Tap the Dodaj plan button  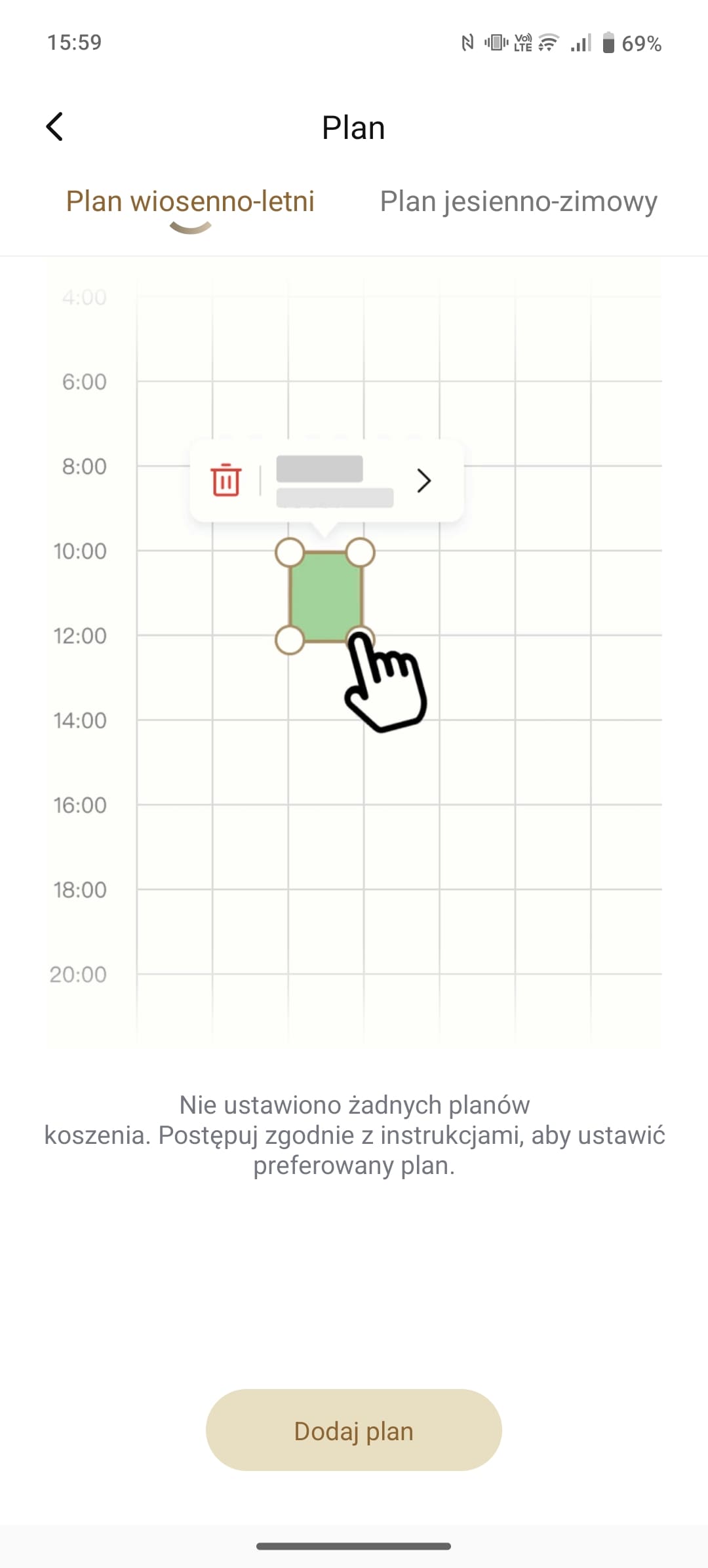tap(354, 1430)
